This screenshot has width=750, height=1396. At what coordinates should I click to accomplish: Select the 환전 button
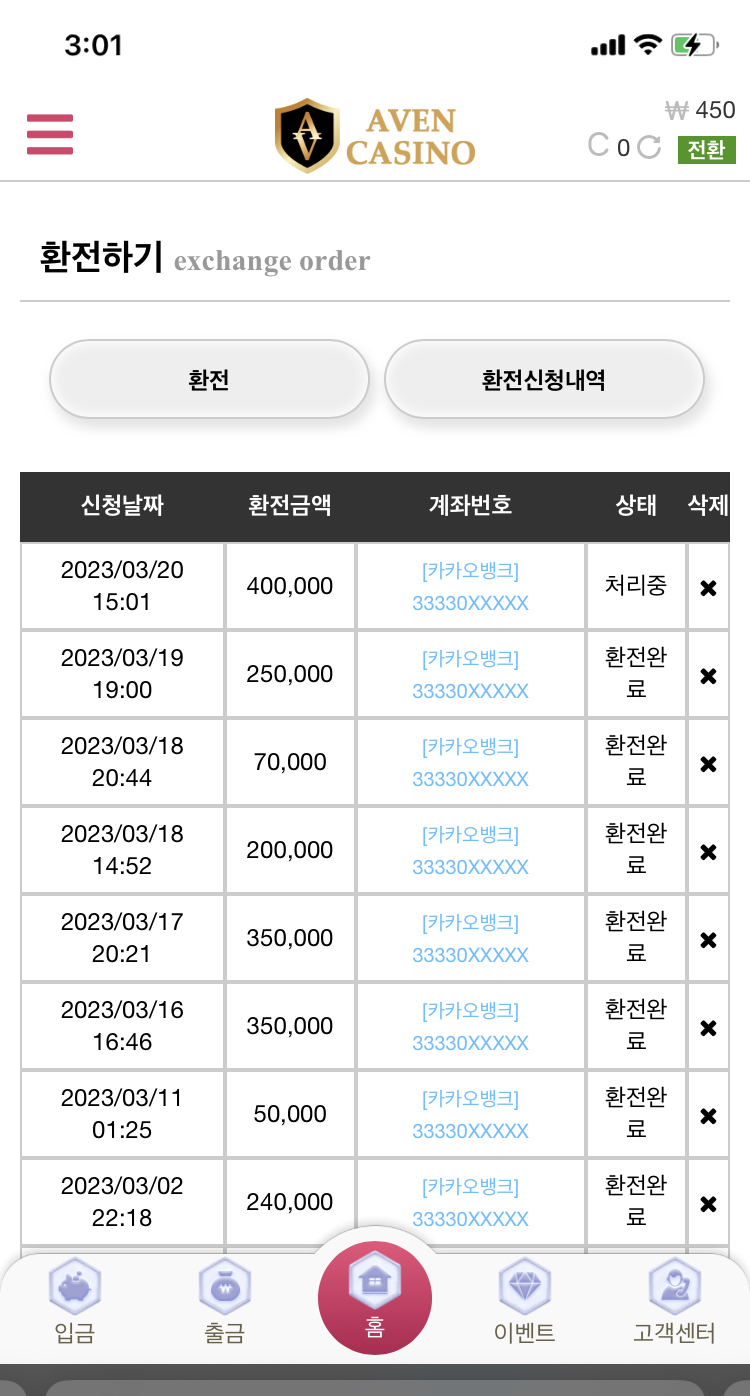[209, 380]
